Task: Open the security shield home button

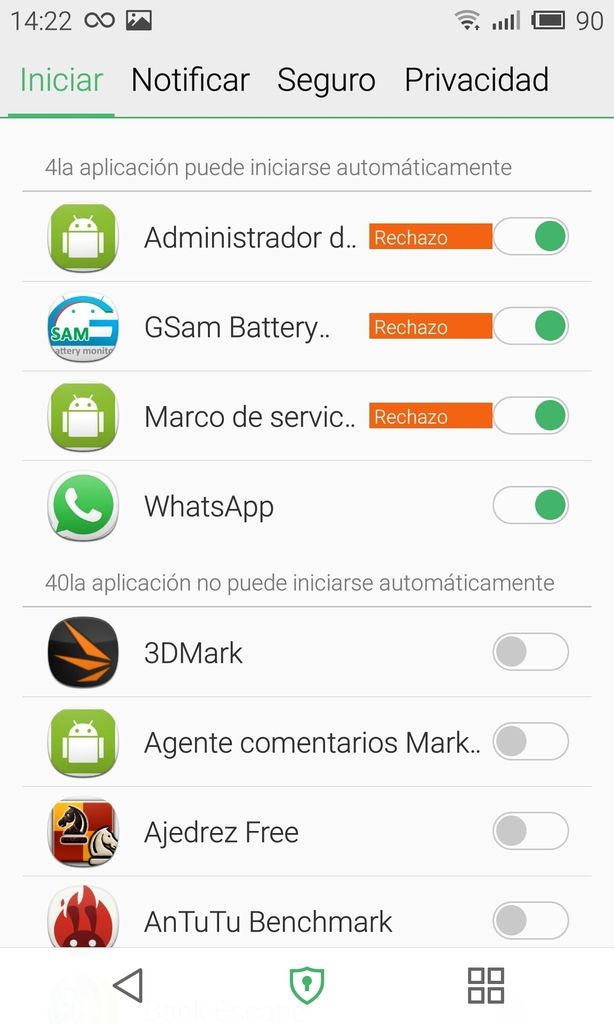Action: pos(307,985)
